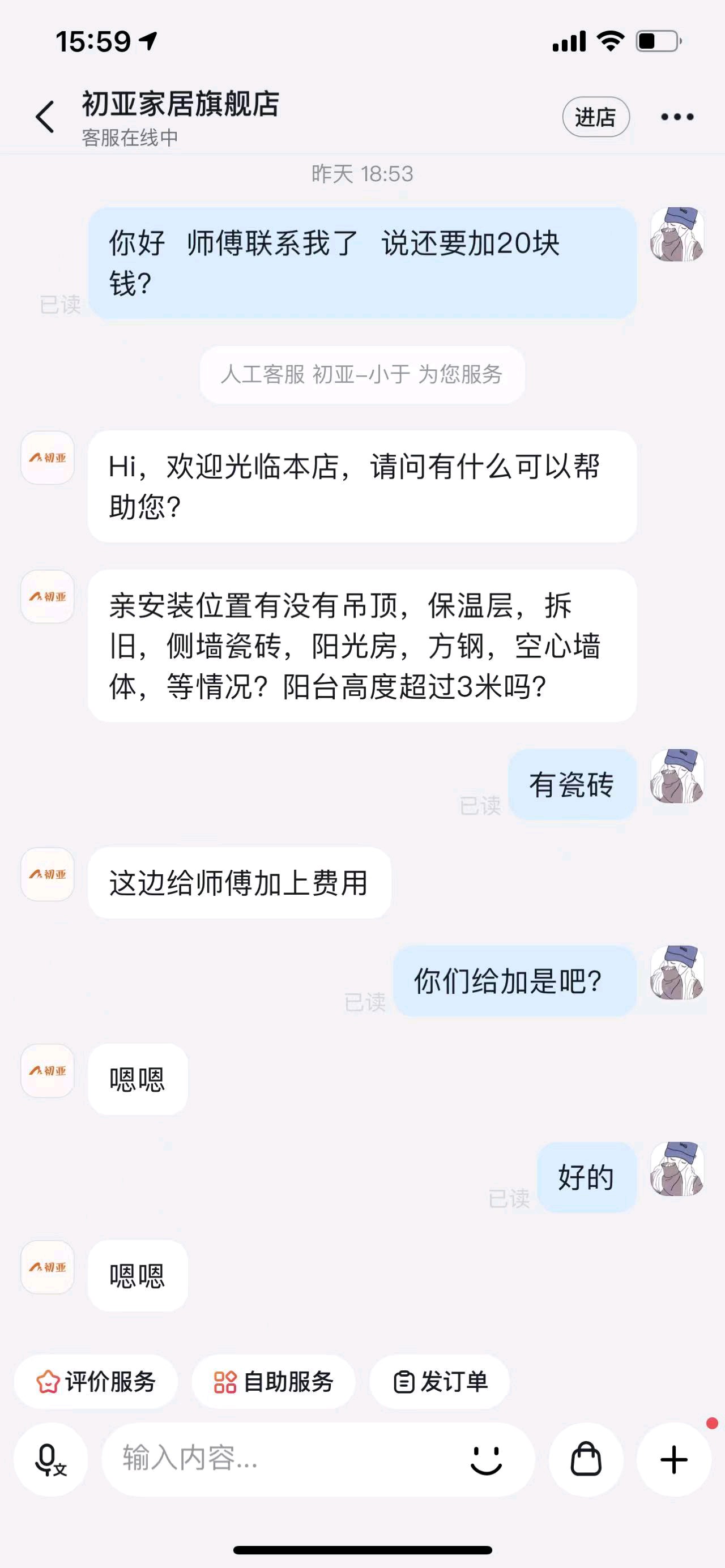Viewport: 725px width, 1568px height.
Task: Tap the back arrow to leave chat
Action: click(x=43, y=116)
